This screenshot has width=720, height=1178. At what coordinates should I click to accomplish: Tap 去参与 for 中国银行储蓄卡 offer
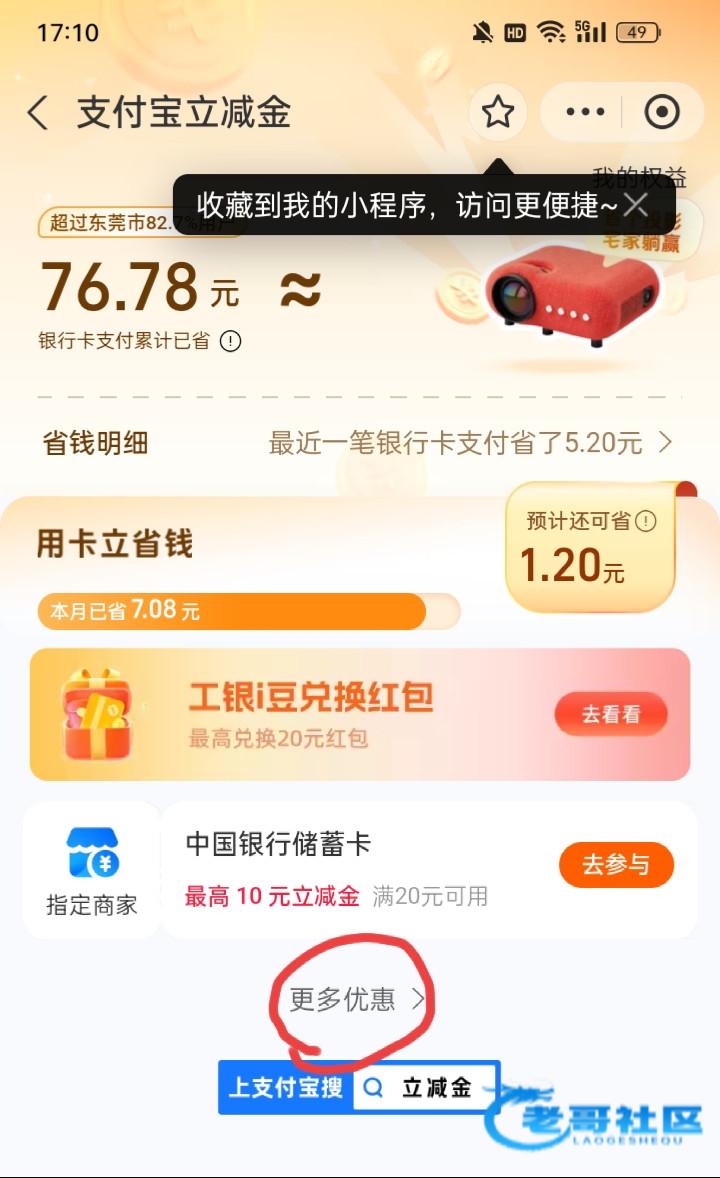click(616, 865)
